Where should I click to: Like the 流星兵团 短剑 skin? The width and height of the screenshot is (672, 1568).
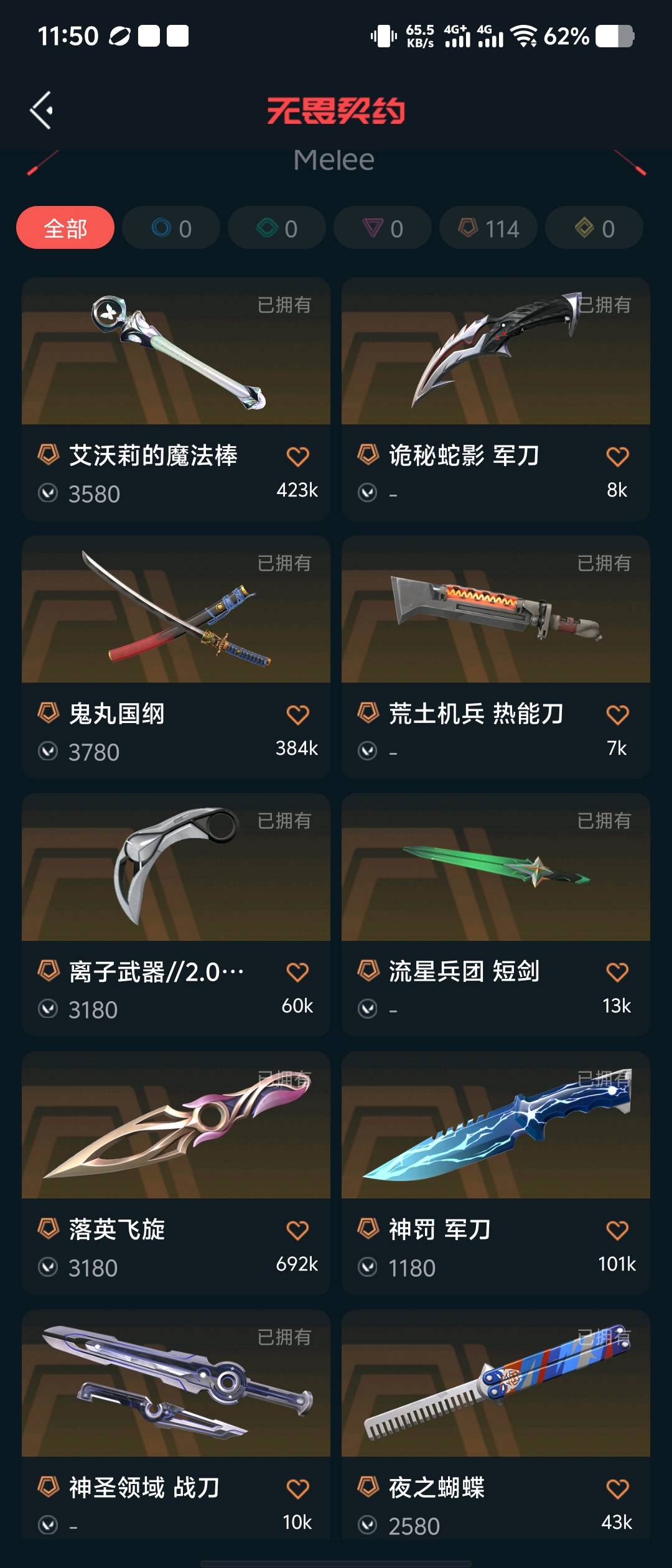pyautogui.click(x=617, y=973)
